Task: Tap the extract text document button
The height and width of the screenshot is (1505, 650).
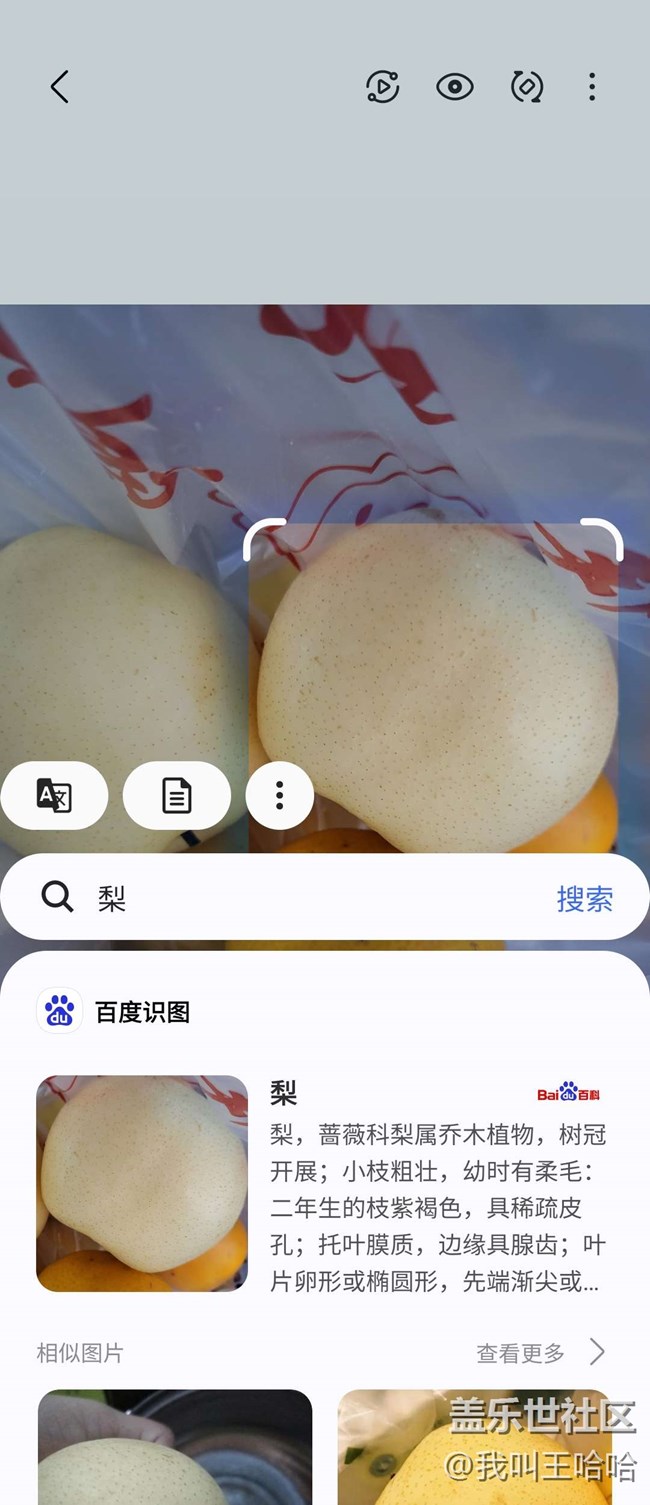Action: point(177,796)
